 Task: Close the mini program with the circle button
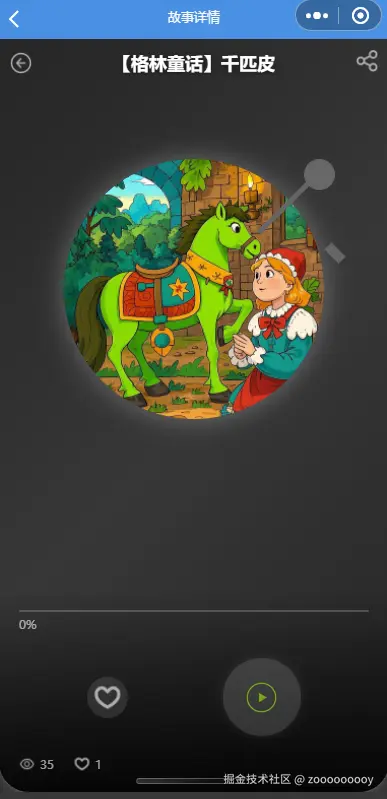click(360, 16)
